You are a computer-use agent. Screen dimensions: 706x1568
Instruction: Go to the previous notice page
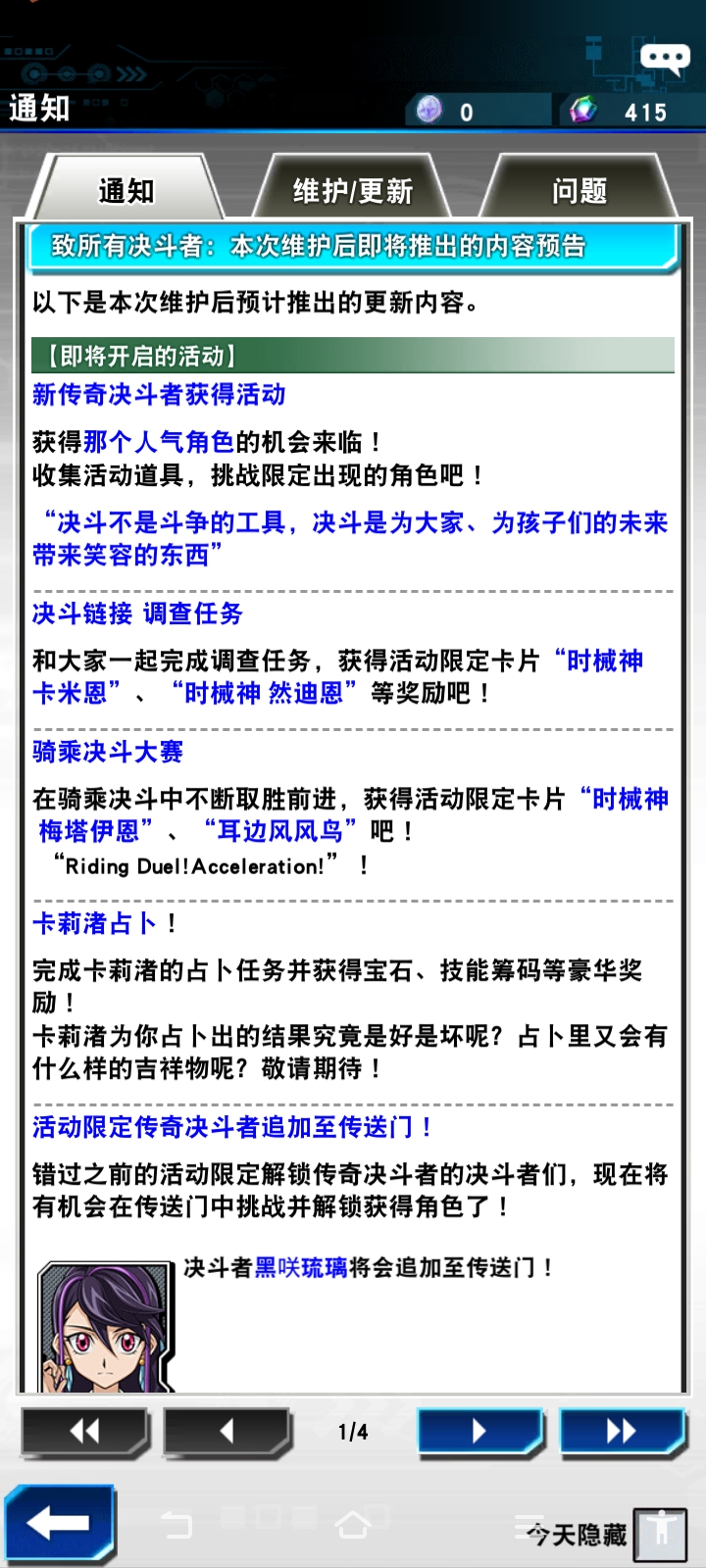click(227, 1432)
